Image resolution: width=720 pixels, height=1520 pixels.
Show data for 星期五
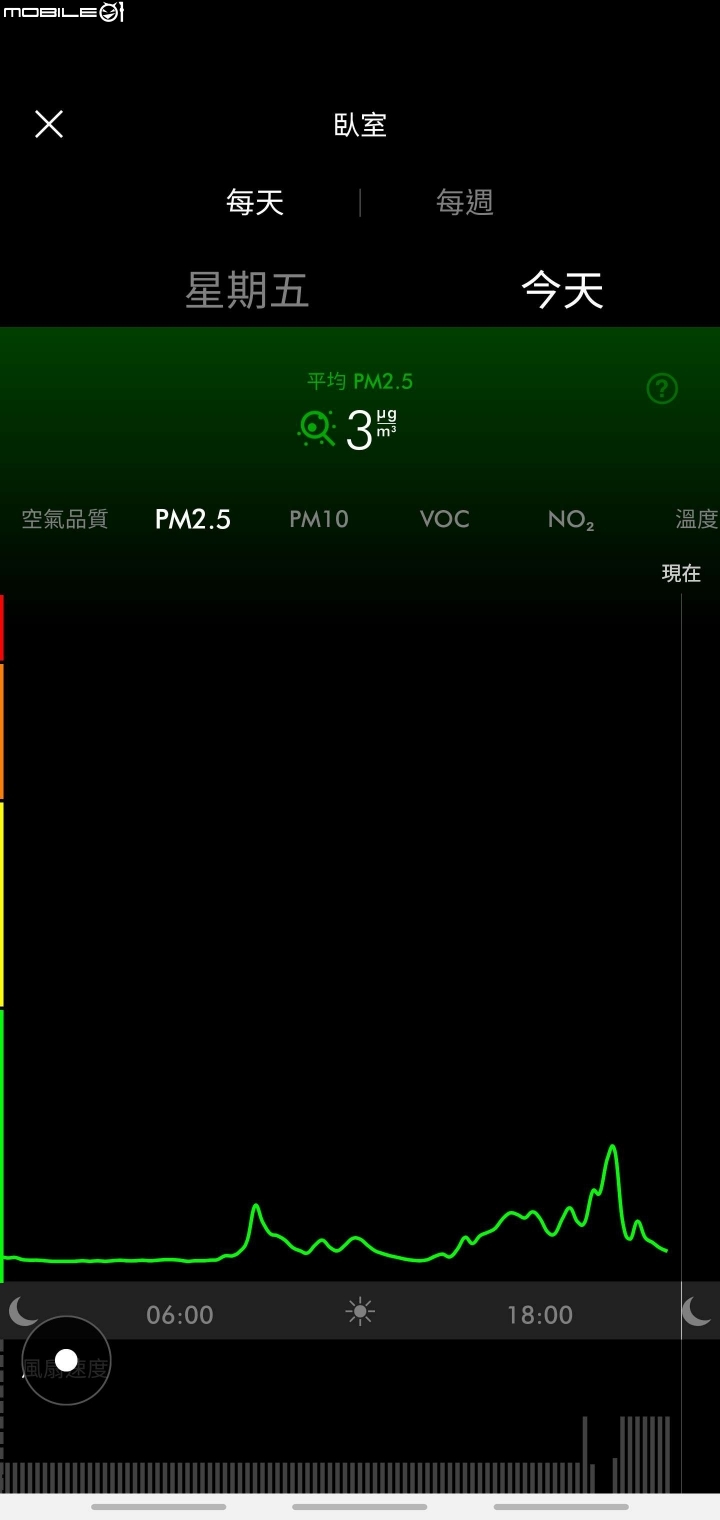[x=247, y=290]
